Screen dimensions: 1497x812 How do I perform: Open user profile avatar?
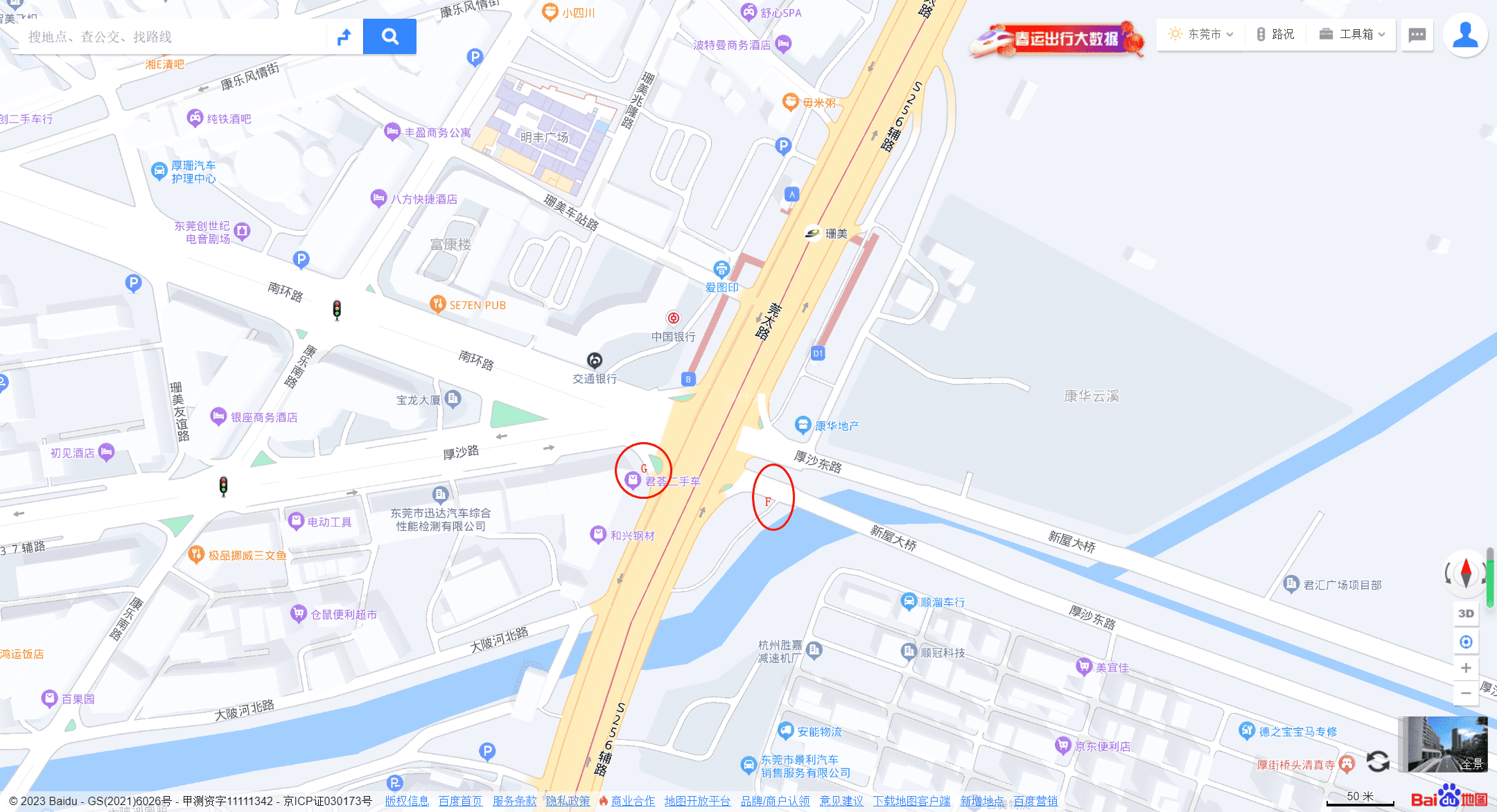[1465, 35]
